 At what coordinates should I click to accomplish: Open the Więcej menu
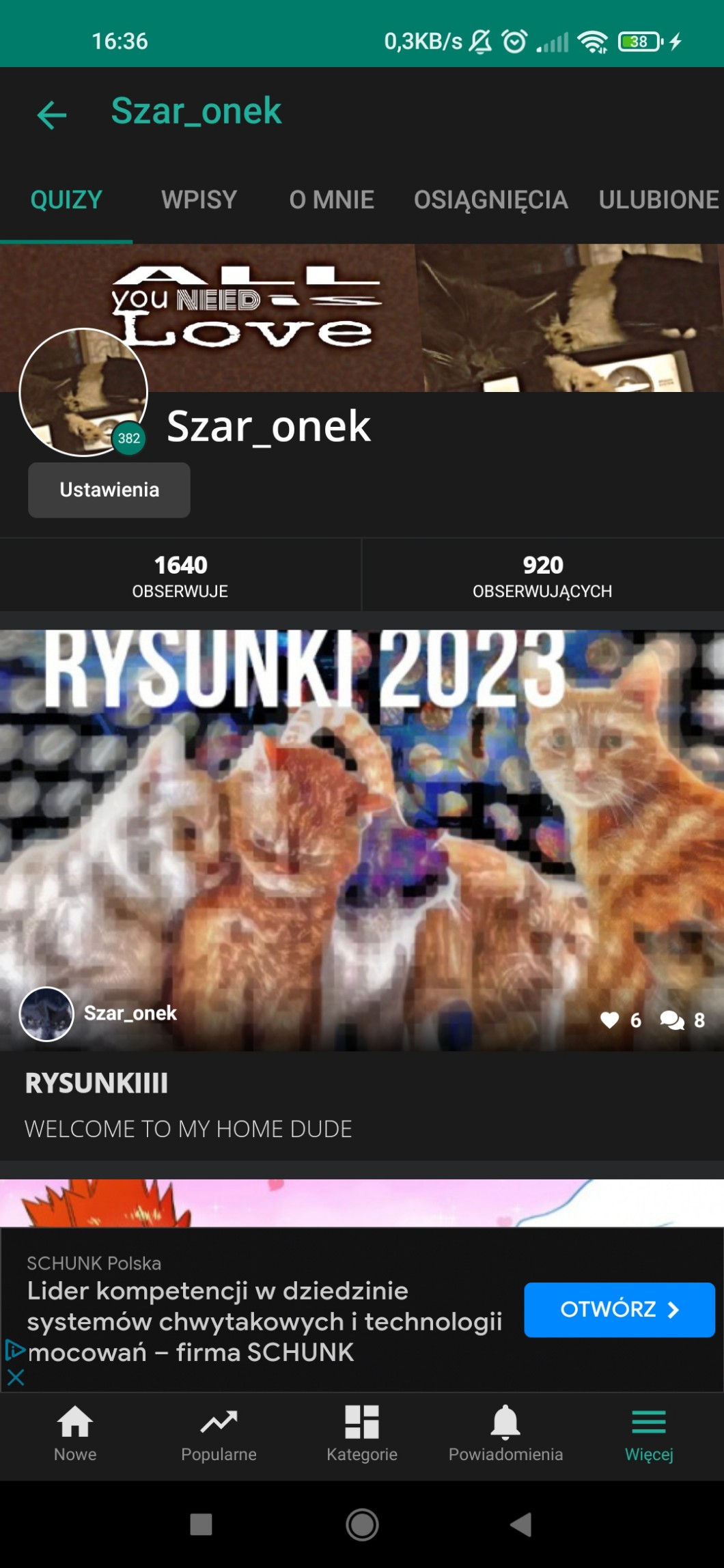[649, 1433]
